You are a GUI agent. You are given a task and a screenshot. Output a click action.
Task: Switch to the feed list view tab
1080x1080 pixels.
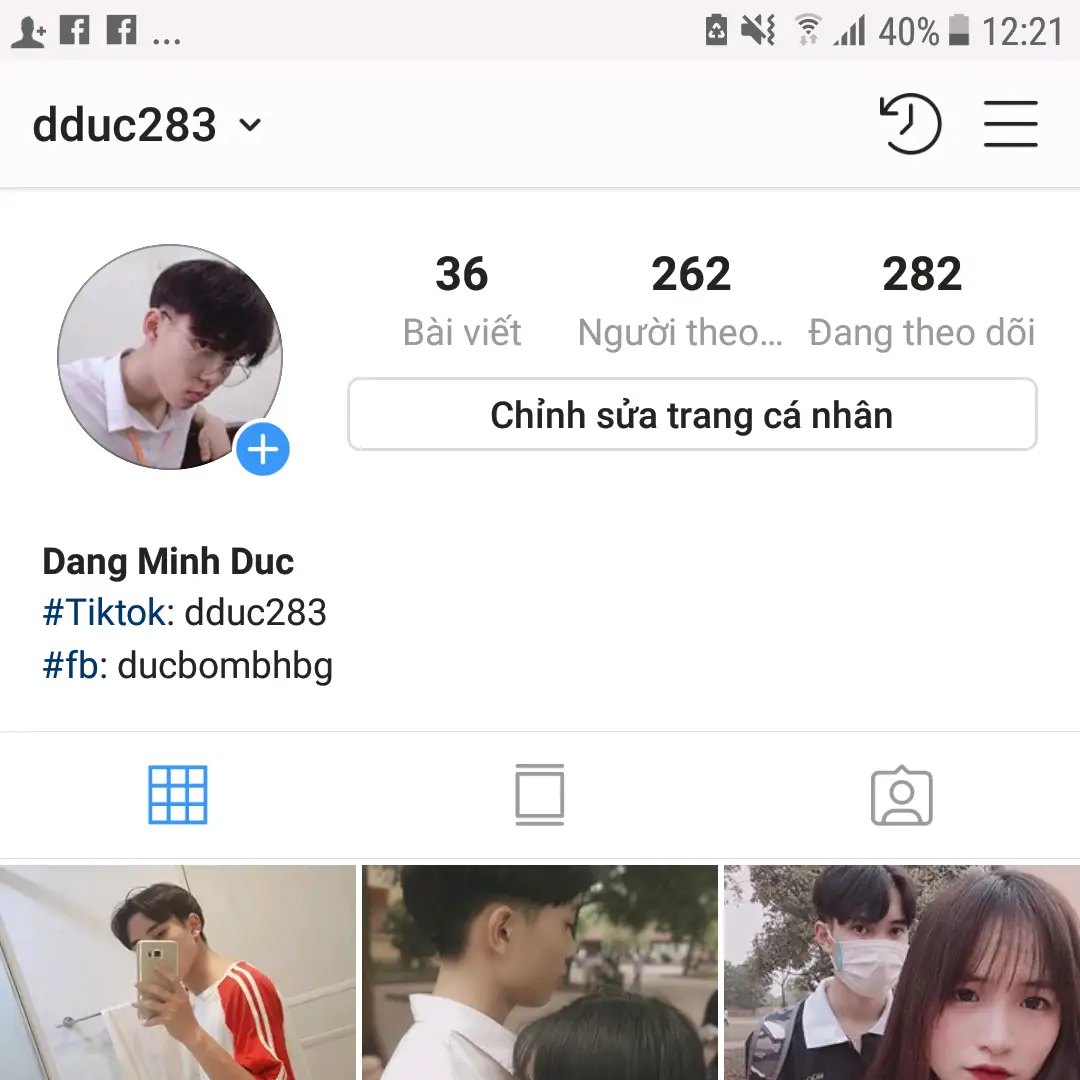540,795
